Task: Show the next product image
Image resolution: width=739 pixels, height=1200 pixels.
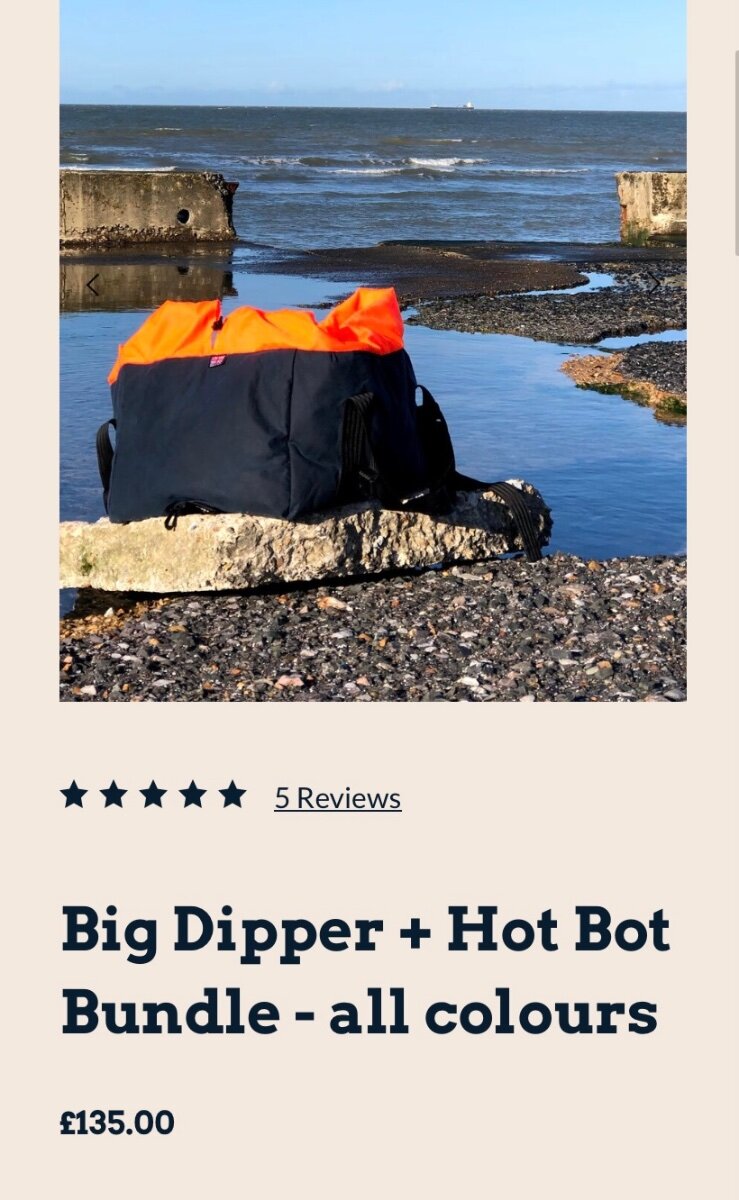Action: pyautogui.click(x=654, y=283)
